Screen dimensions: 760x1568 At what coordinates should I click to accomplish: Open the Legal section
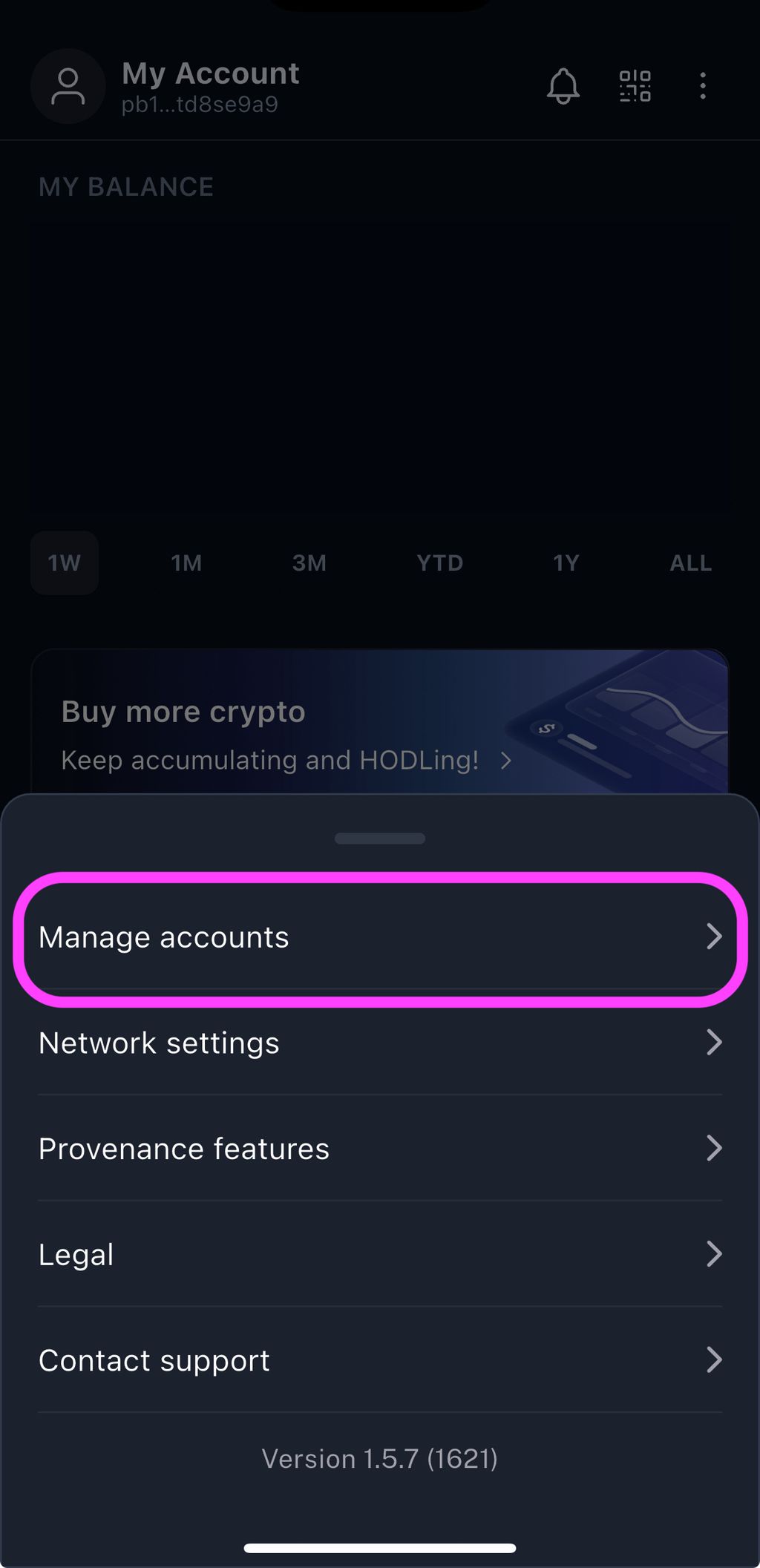click(x=380, y=1254)
